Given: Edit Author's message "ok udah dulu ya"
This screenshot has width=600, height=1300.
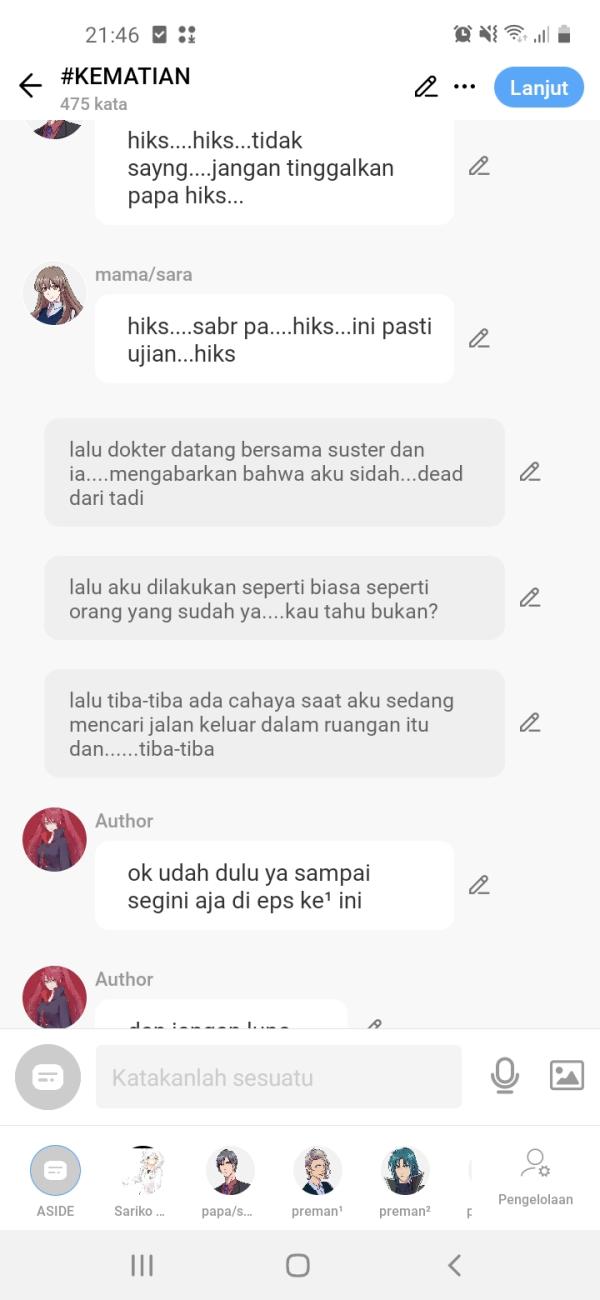Looking at the screenshot, I should coord(479,885).
